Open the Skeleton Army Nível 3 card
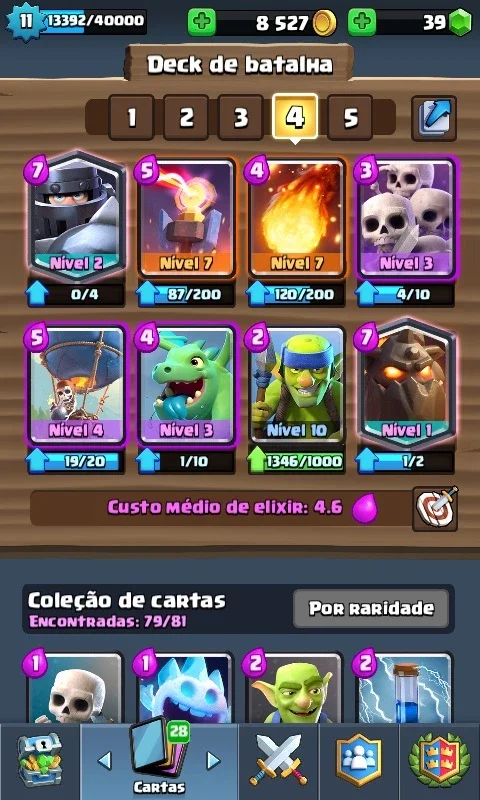 tap(406, 218)
